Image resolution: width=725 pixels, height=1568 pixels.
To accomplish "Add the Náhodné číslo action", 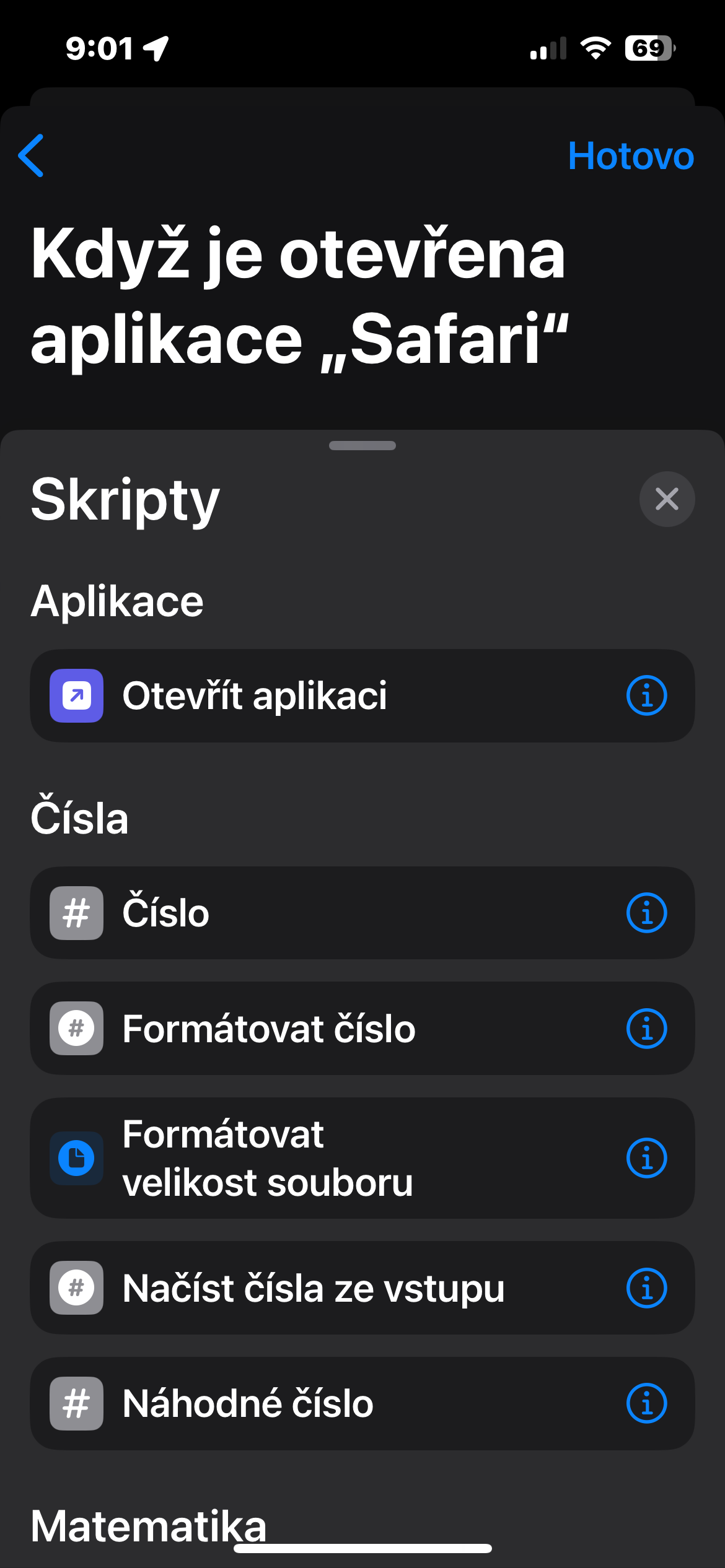I will pyautogui.click(x=248, y=1403).
